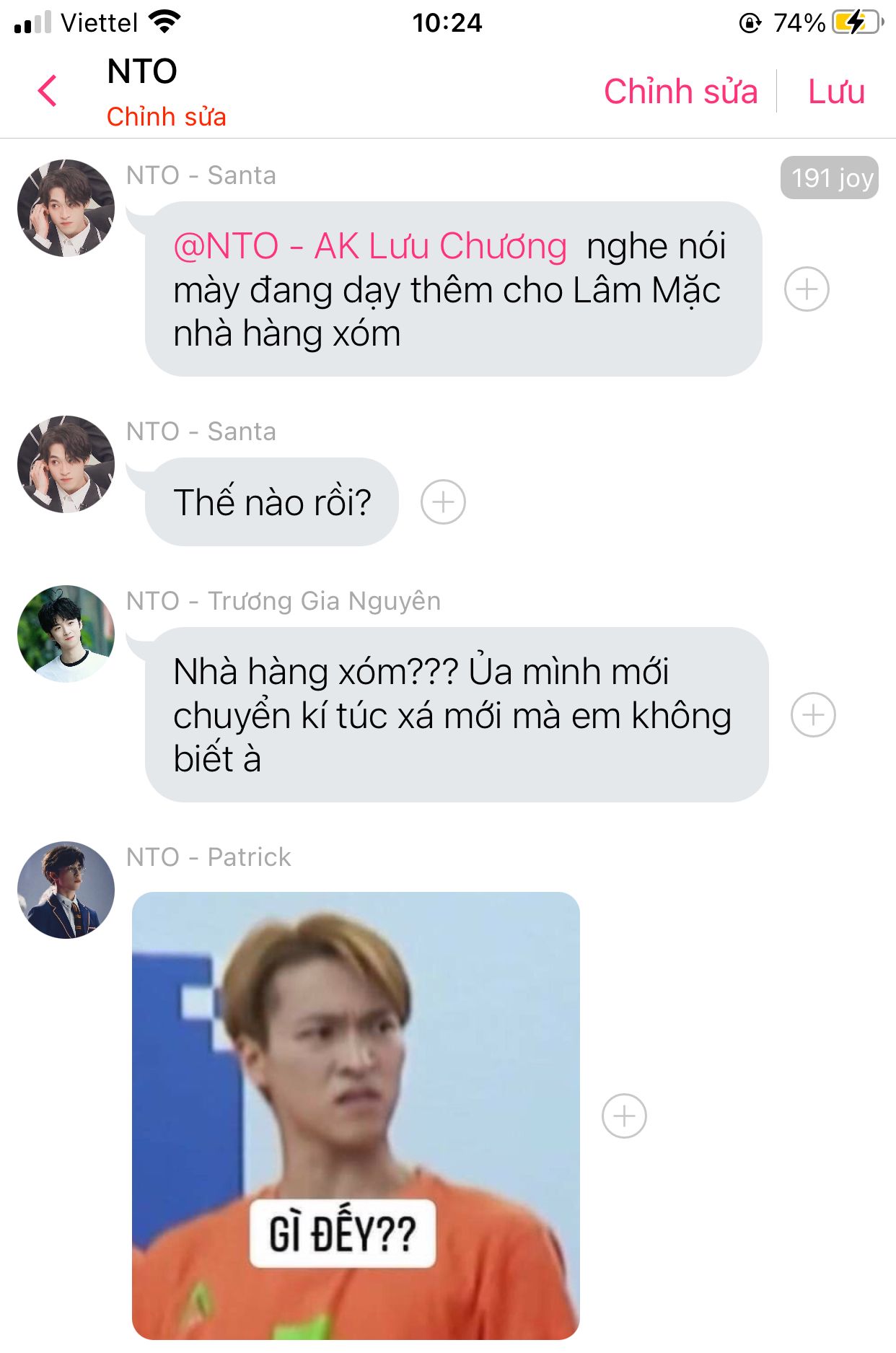Open Patrick's profile picture
Screen dimensions: 896x1353
pyautogui.click(x=66, y=890)
